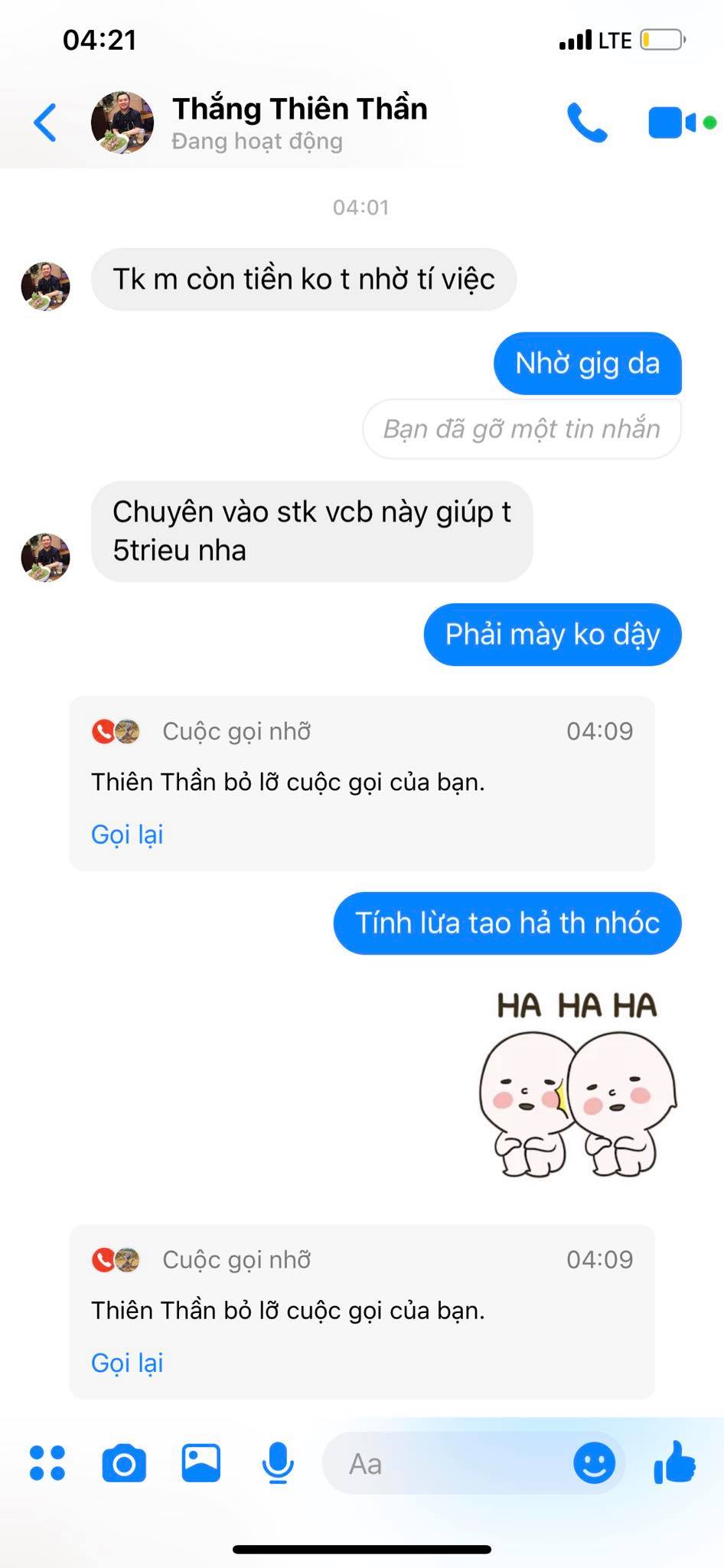Tap the last 'Gọi lại' link
Viewport: 724px width, 1568px height.
click(x=127, y=1362)
